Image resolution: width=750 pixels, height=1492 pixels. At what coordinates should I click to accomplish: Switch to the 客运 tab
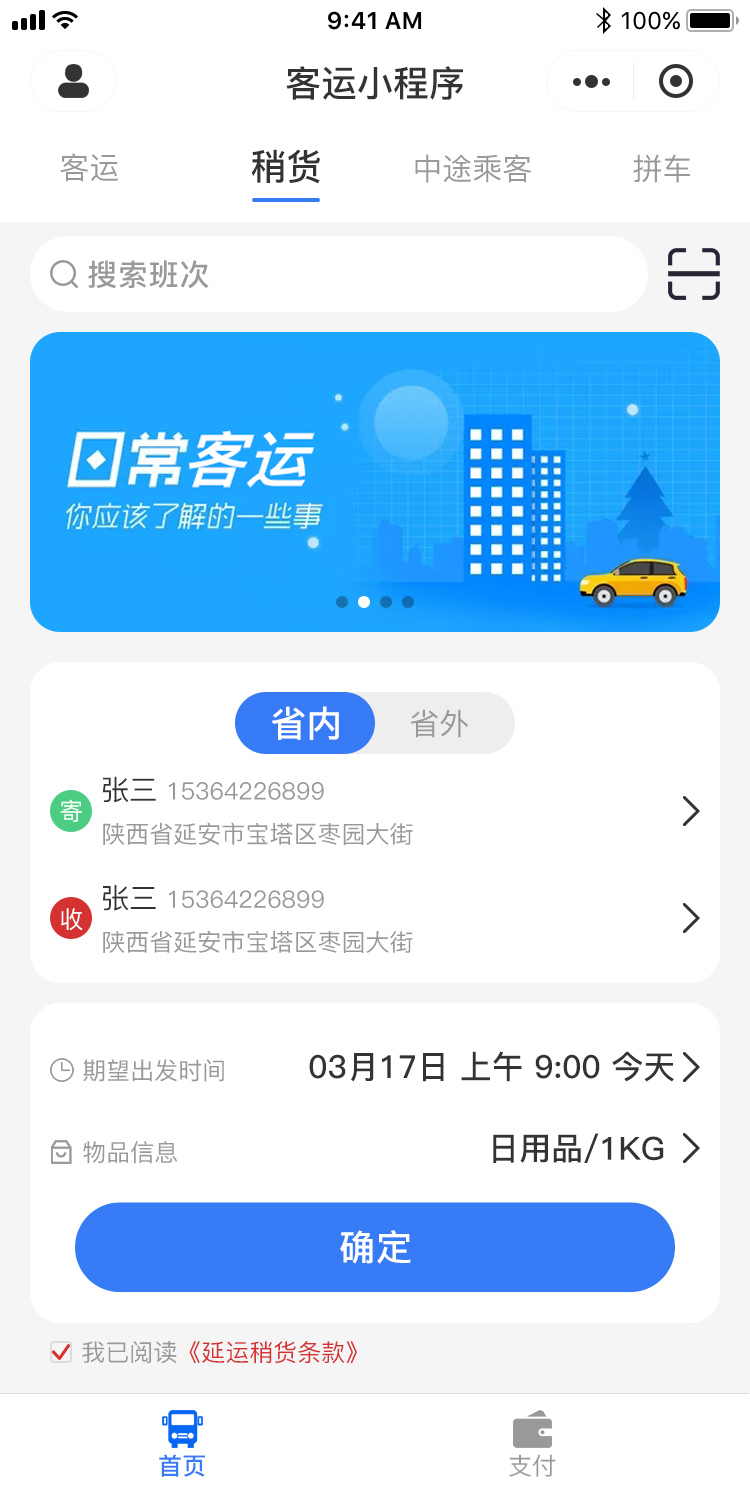pyautogui.click(x=89, y=168)
